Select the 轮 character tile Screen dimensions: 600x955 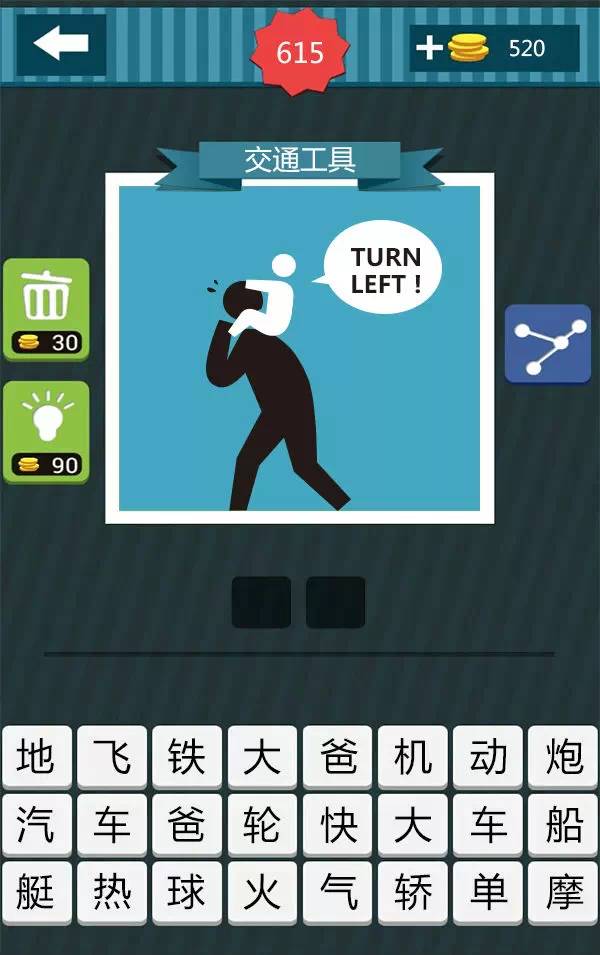(x=262, y=825)
